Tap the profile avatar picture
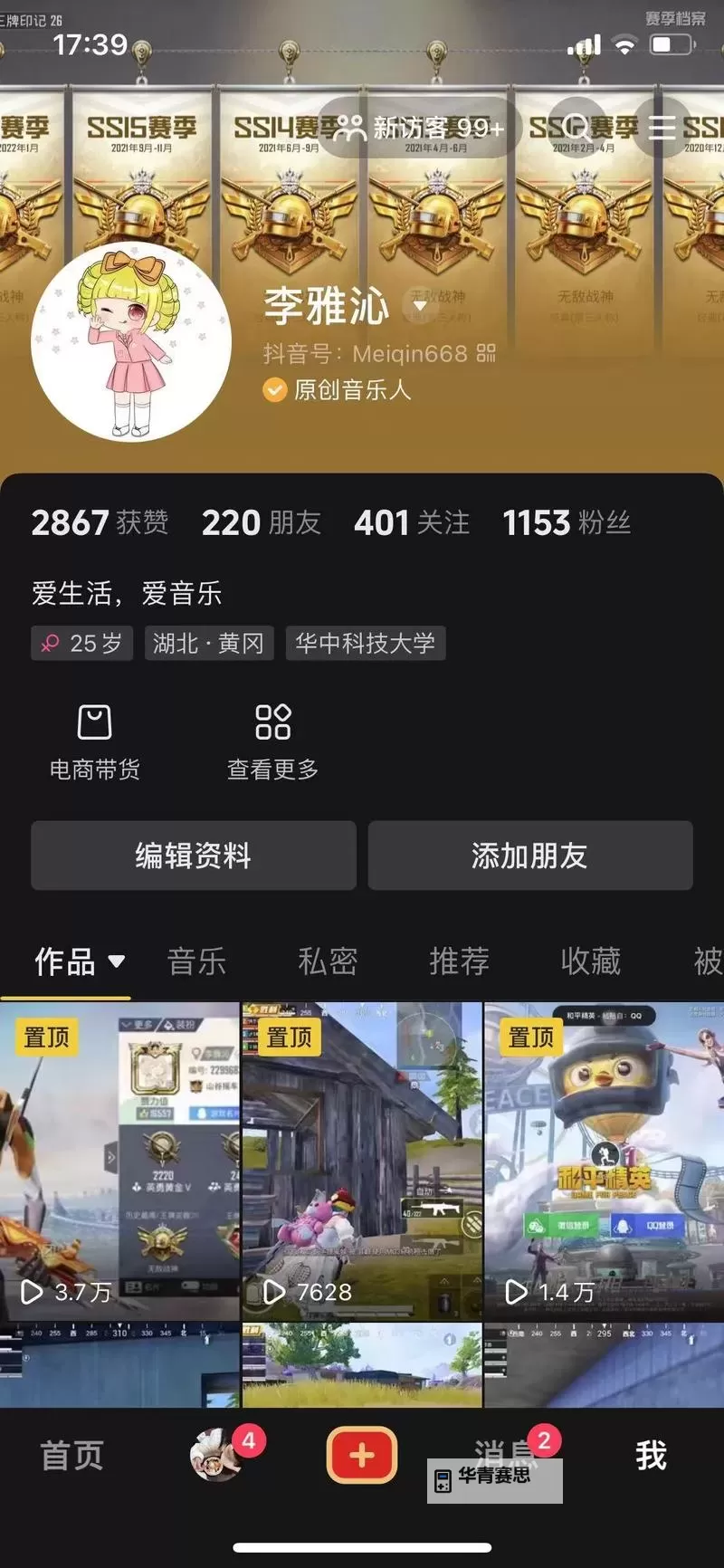This screenshot has width=724, height=1568. 131,342
